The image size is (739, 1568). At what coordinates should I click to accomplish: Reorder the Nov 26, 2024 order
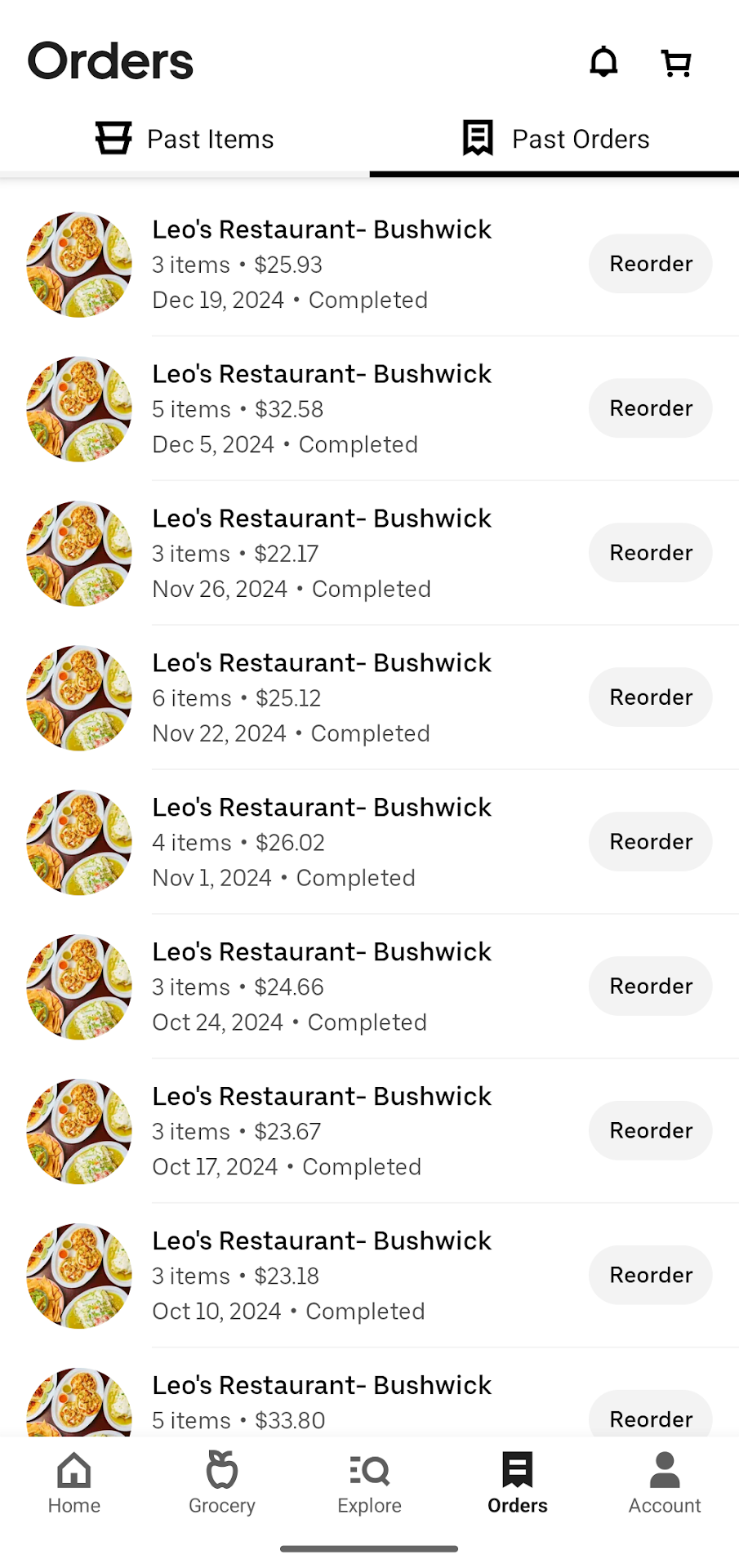[x=650, y=553]
